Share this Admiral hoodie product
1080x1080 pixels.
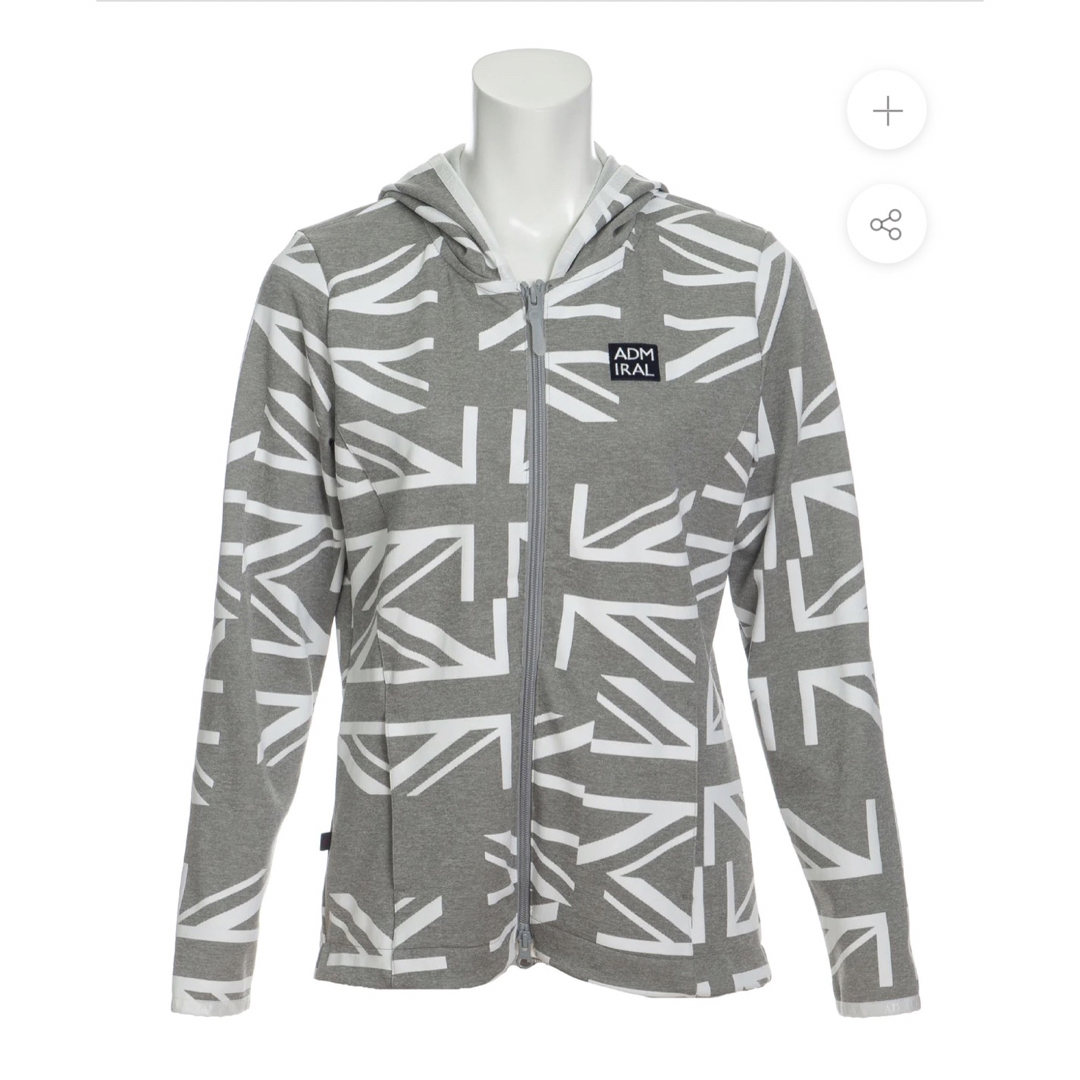887,224
